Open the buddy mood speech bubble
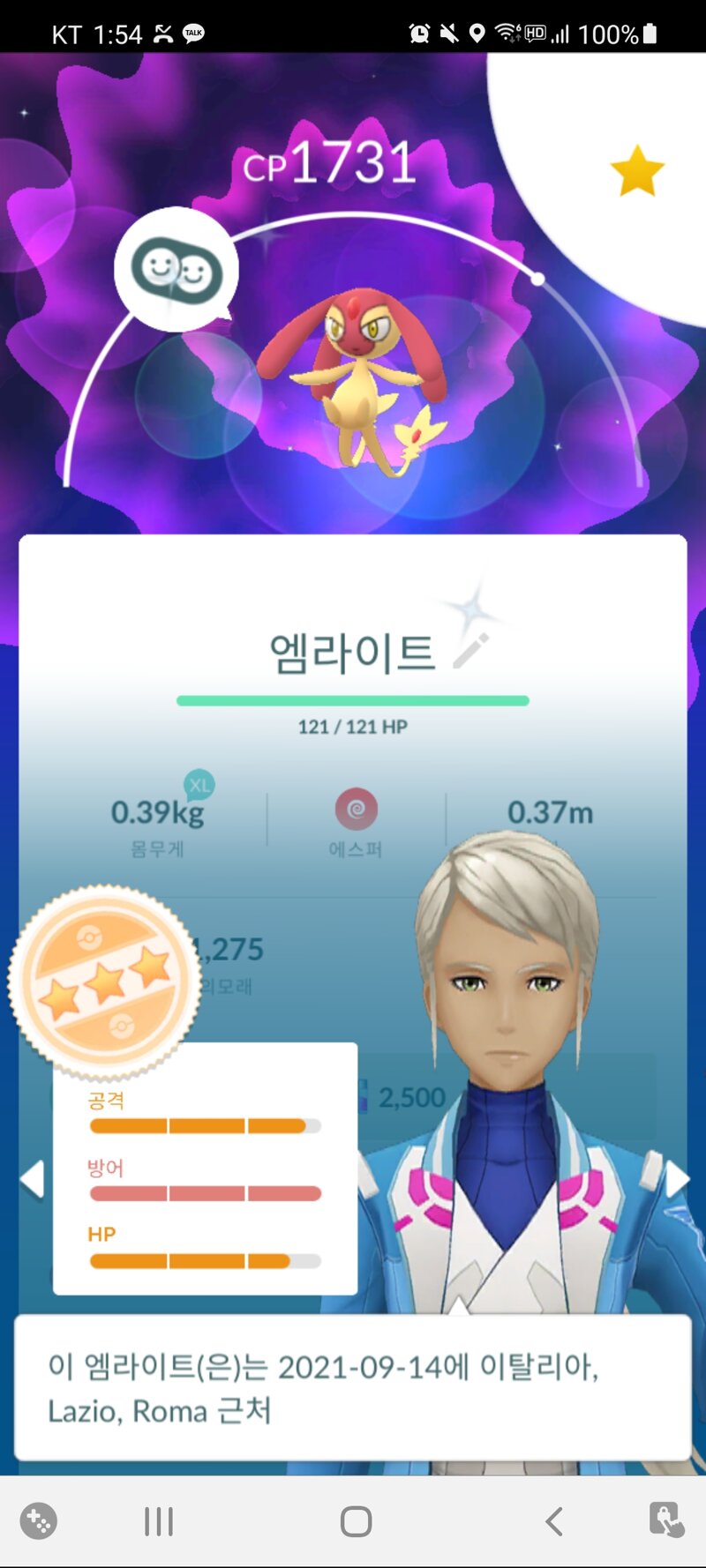The image size is (706, 1568). [x=176, y=271]
